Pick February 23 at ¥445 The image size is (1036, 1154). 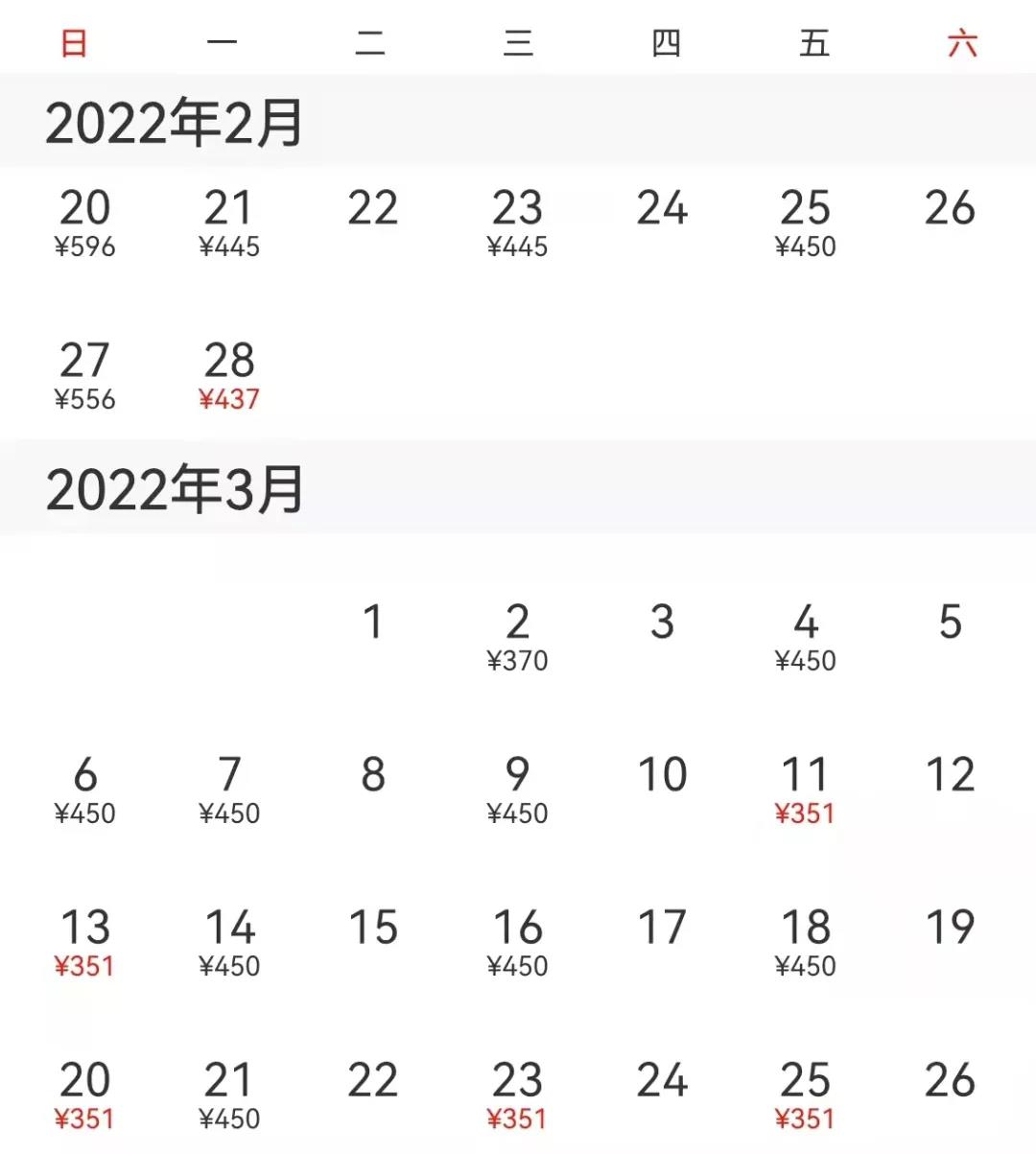tap(518, 223)
